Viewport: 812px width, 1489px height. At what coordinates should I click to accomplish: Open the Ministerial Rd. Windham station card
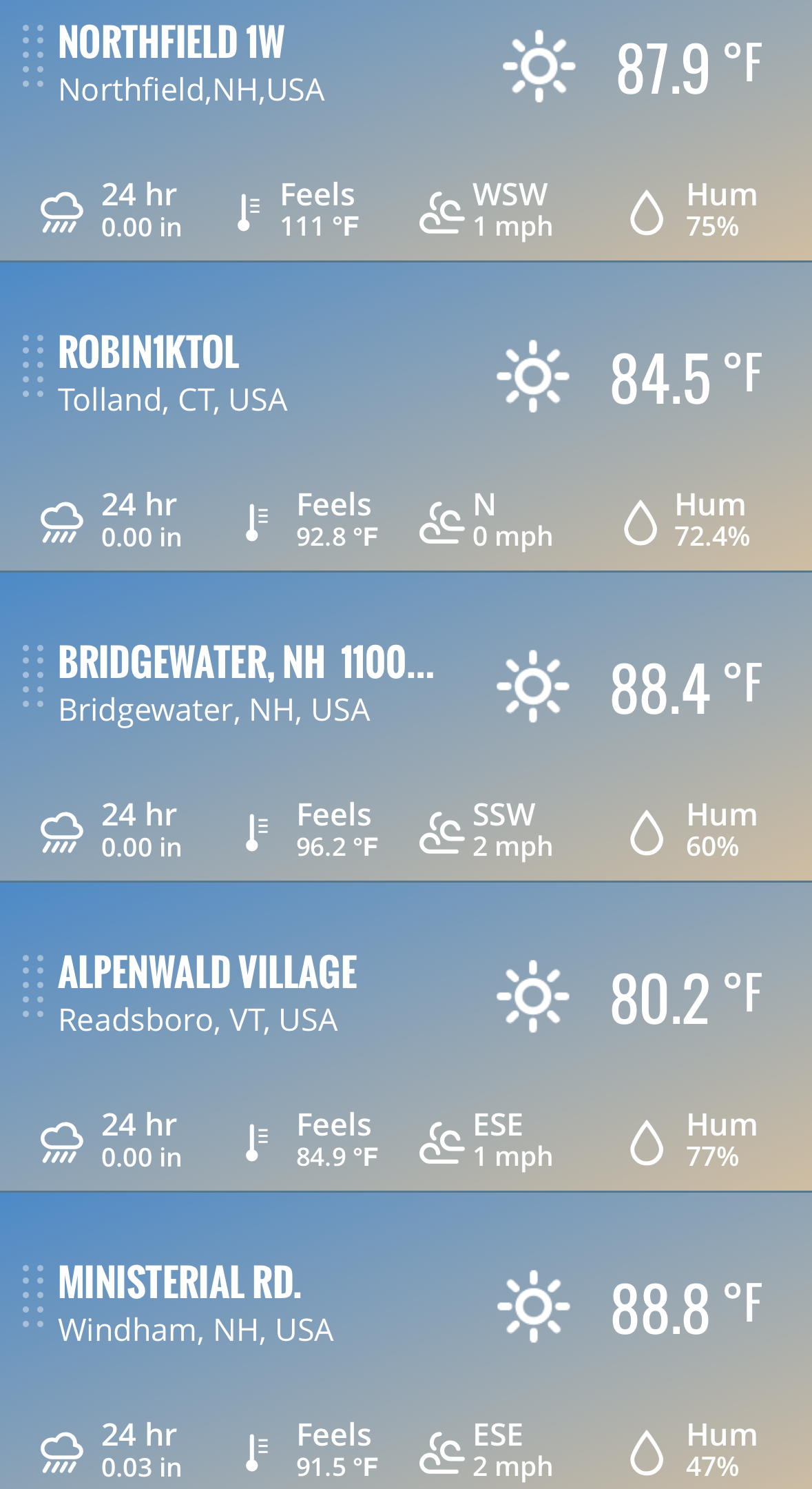point(406,1341)
